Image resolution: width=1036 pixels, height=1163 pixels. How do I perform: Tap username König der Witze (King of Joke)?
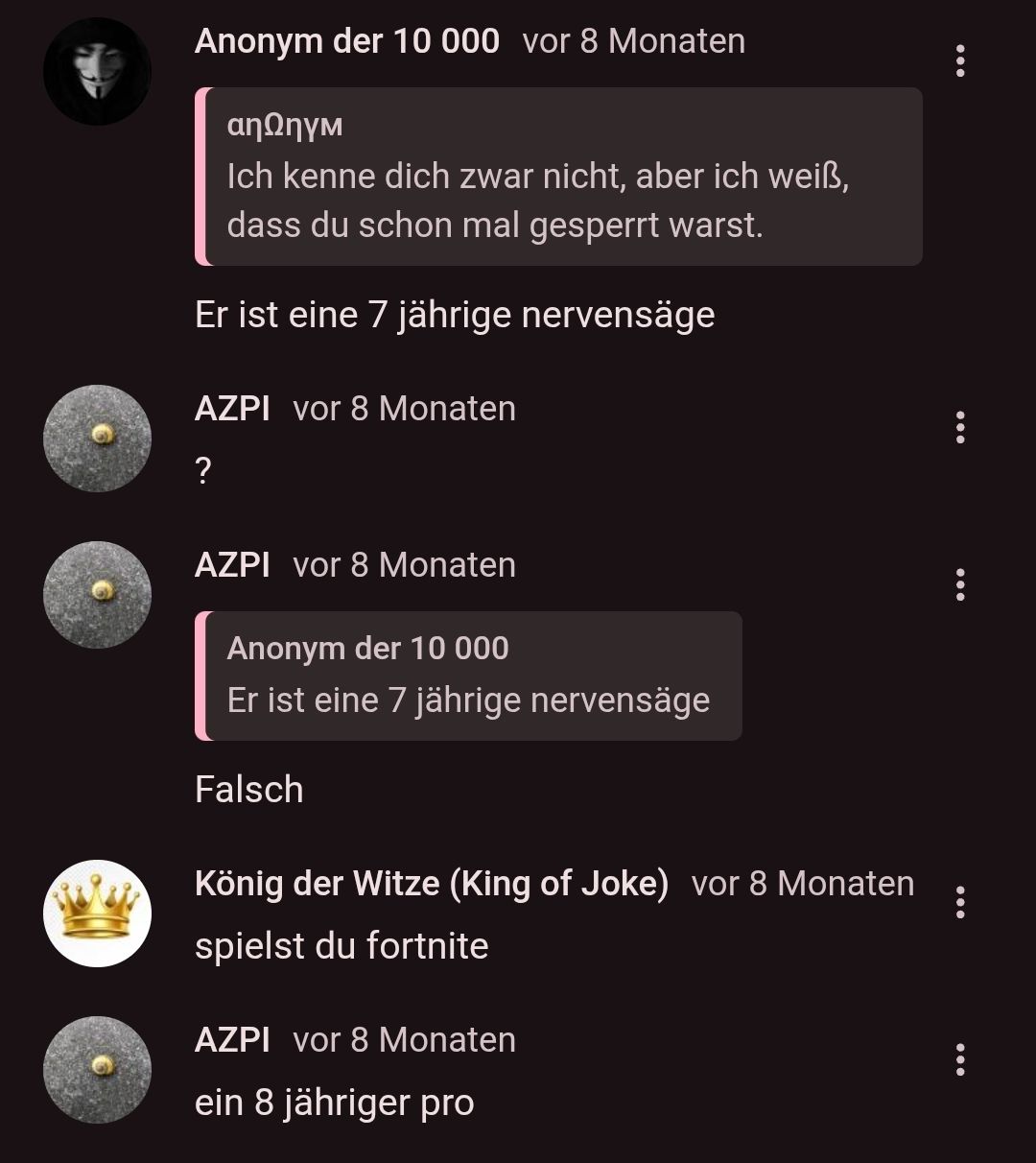tap(431, 883)
